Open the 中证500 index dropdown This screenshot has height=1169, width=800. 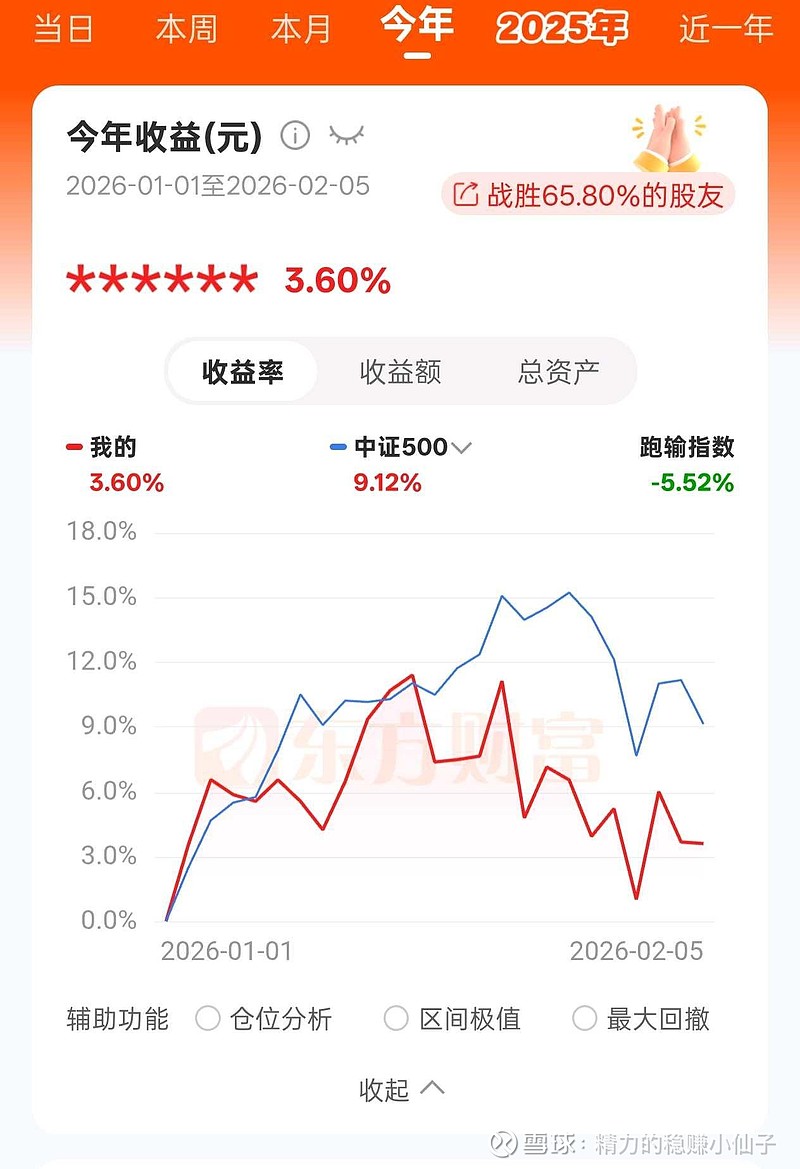pos(461,447)
